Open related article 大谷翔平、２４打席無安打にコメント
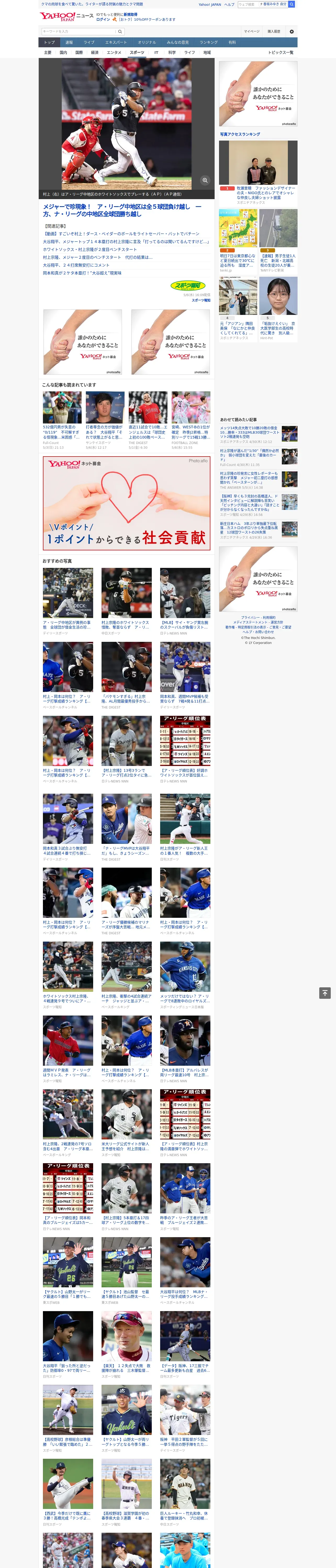This screenshot has width=336, height=1568. tap(76, 266)
